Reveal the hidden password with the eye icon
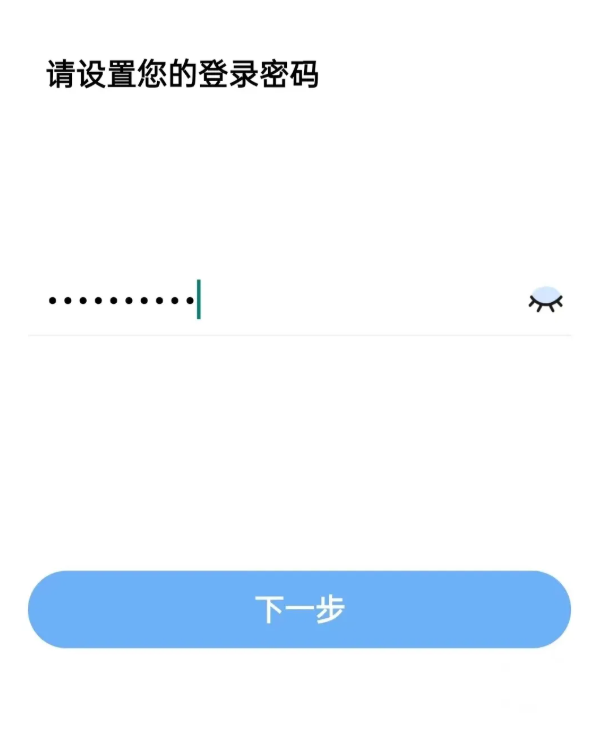 545,299
